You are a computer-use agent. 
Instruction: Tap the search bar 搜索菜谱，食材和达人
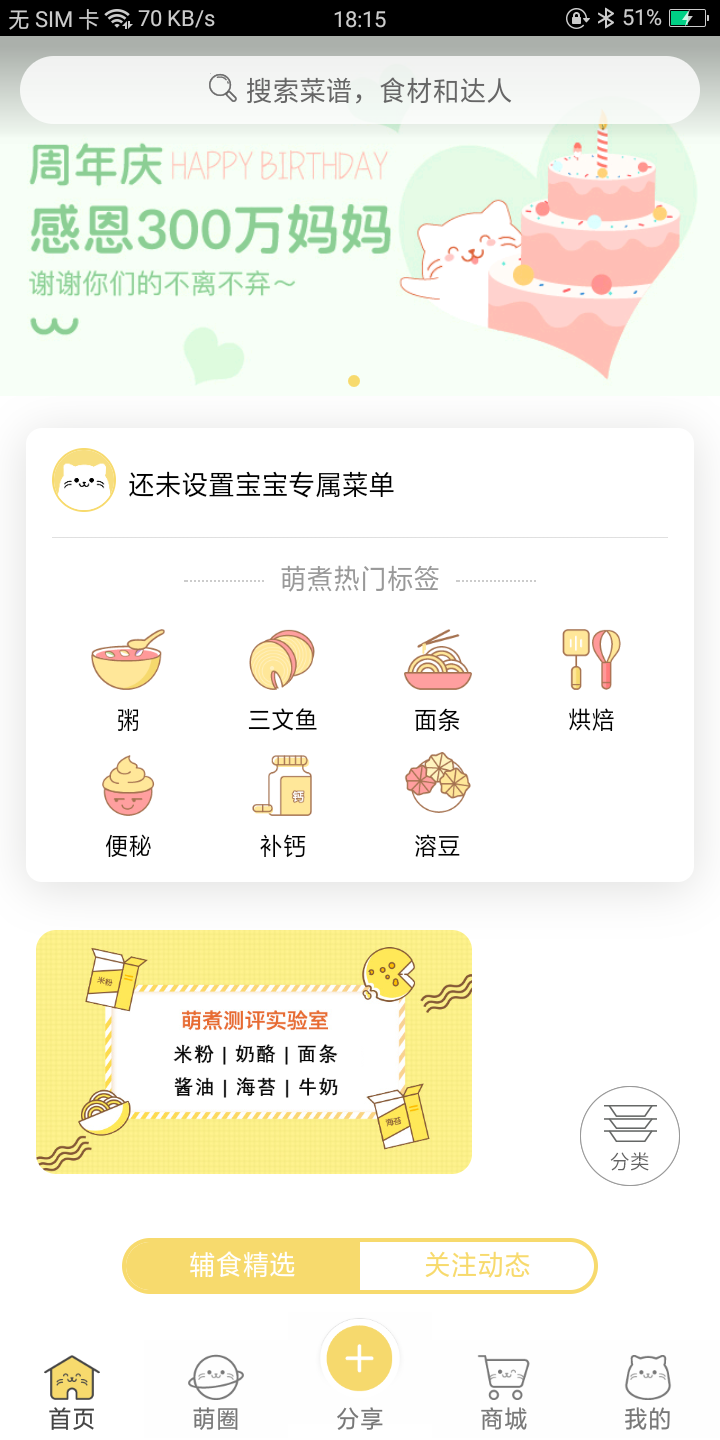pos(360,89)
